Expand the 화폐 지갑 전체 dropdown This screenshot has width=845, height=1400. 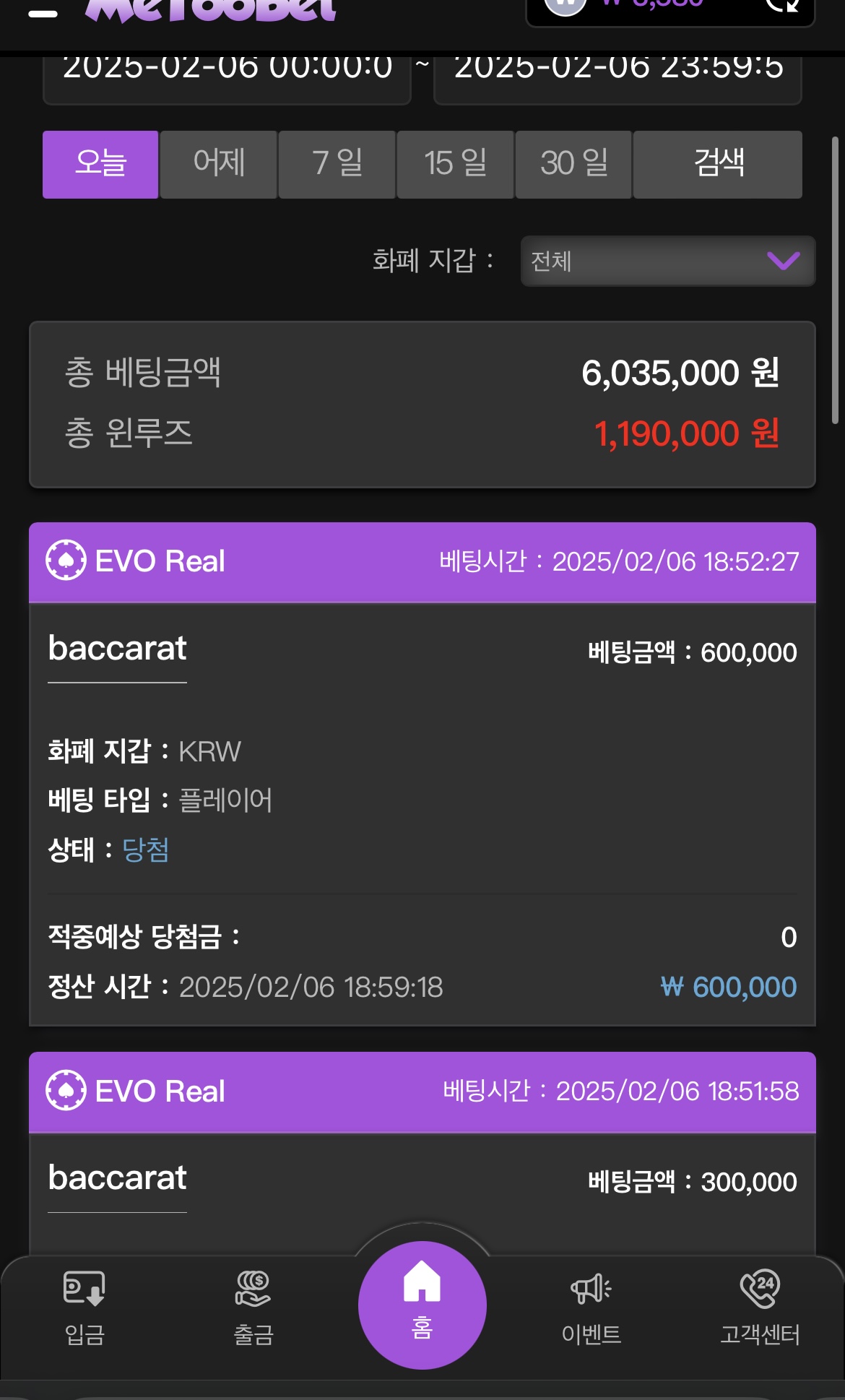click(x=668, y=261)
